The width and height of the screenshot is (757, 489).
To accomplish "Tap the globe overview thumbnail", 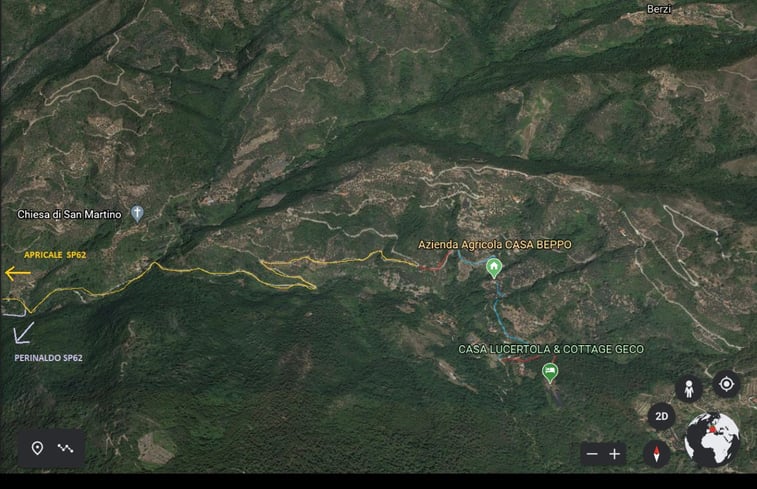I will pyautogui.click(x=712, y=440).
